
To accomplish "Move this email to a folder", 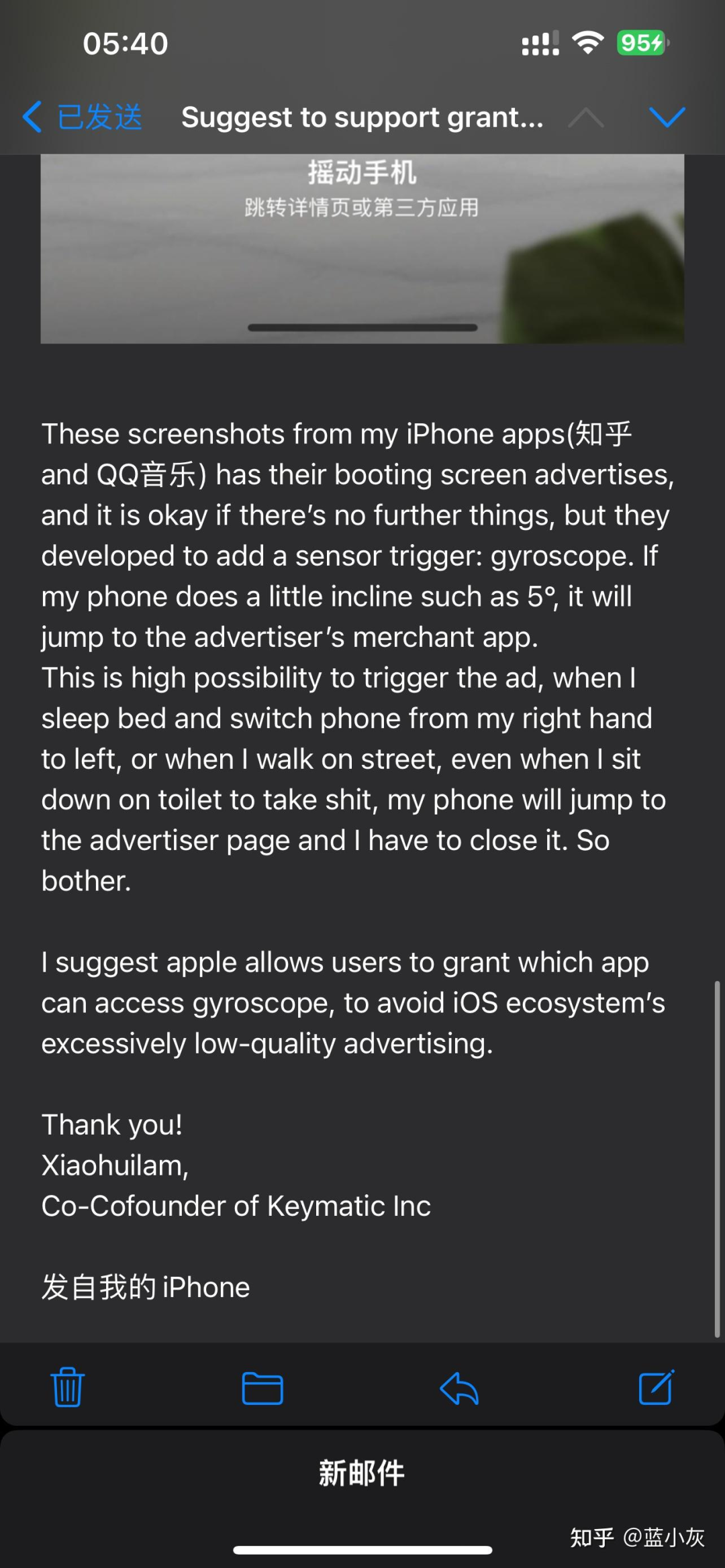I will pos(262,1388).
